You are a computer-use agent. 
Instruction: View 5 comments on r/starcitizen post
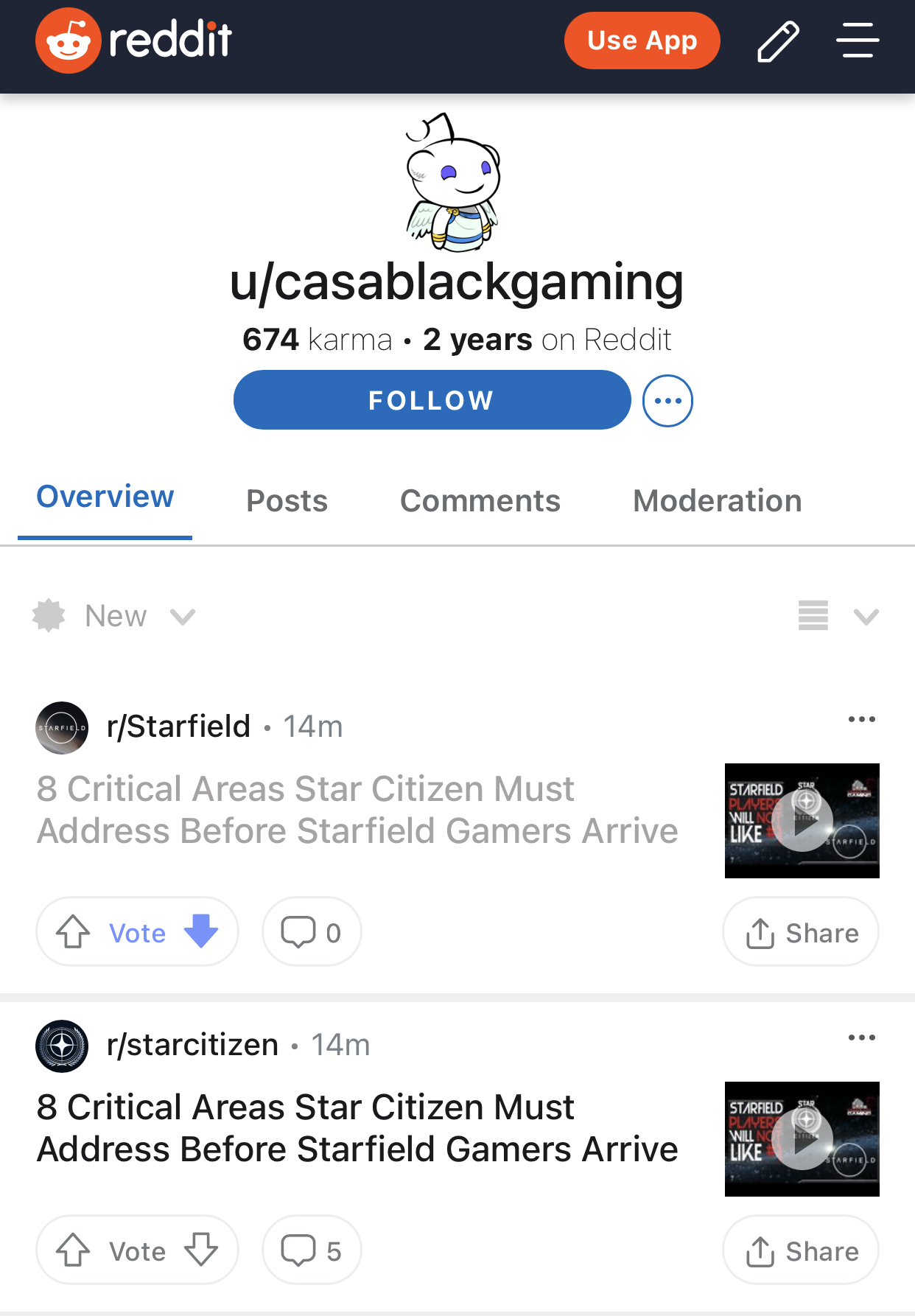[312, 1250]
